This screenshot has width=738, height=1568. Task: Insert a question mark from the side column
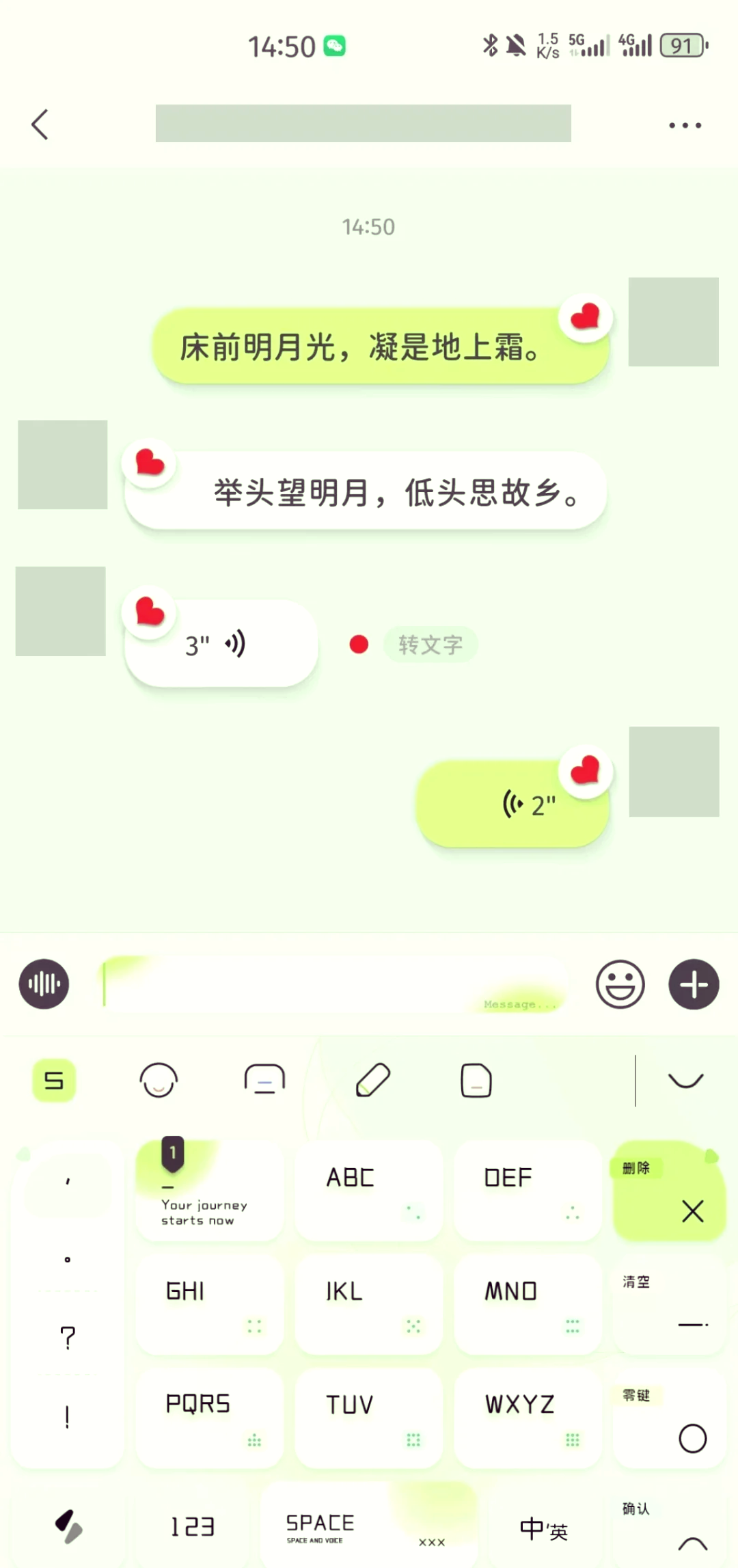pyautogui.click(x=68, y=1337)
